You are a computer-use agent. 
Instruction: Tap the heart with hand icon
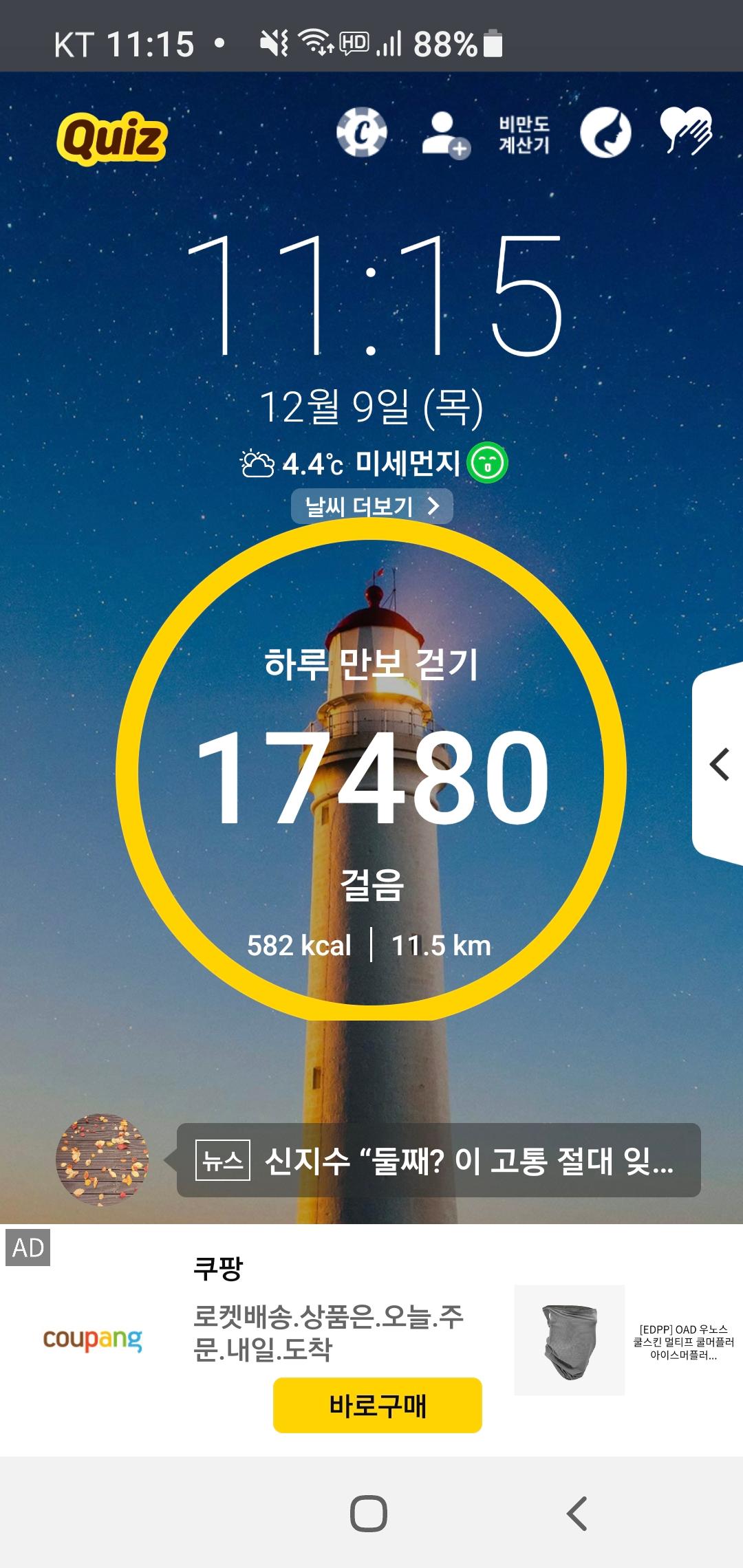pyautogui.click(x=686, y=131)
